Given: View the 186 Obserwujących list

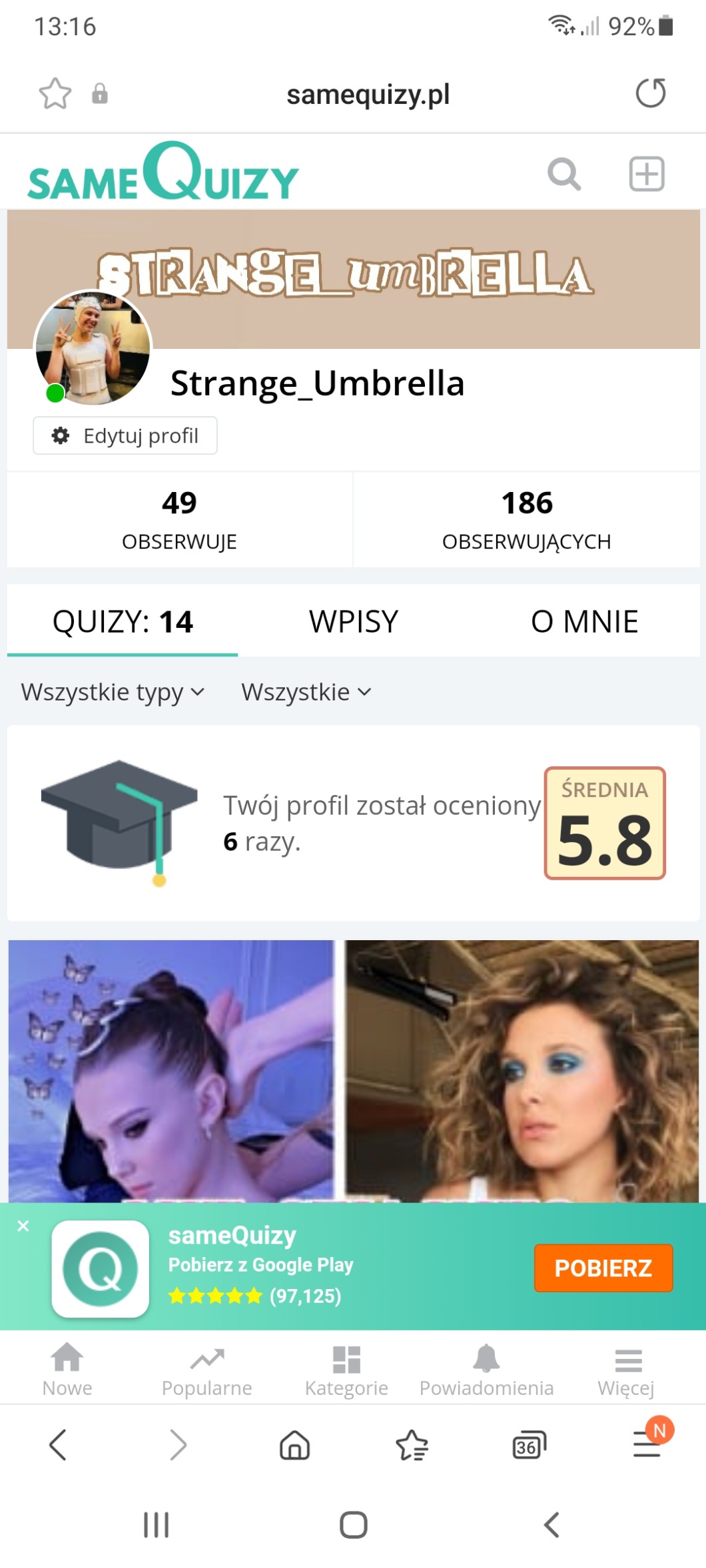Looking at the screenshot, I should pyautogui.click(x=526, y=520).
